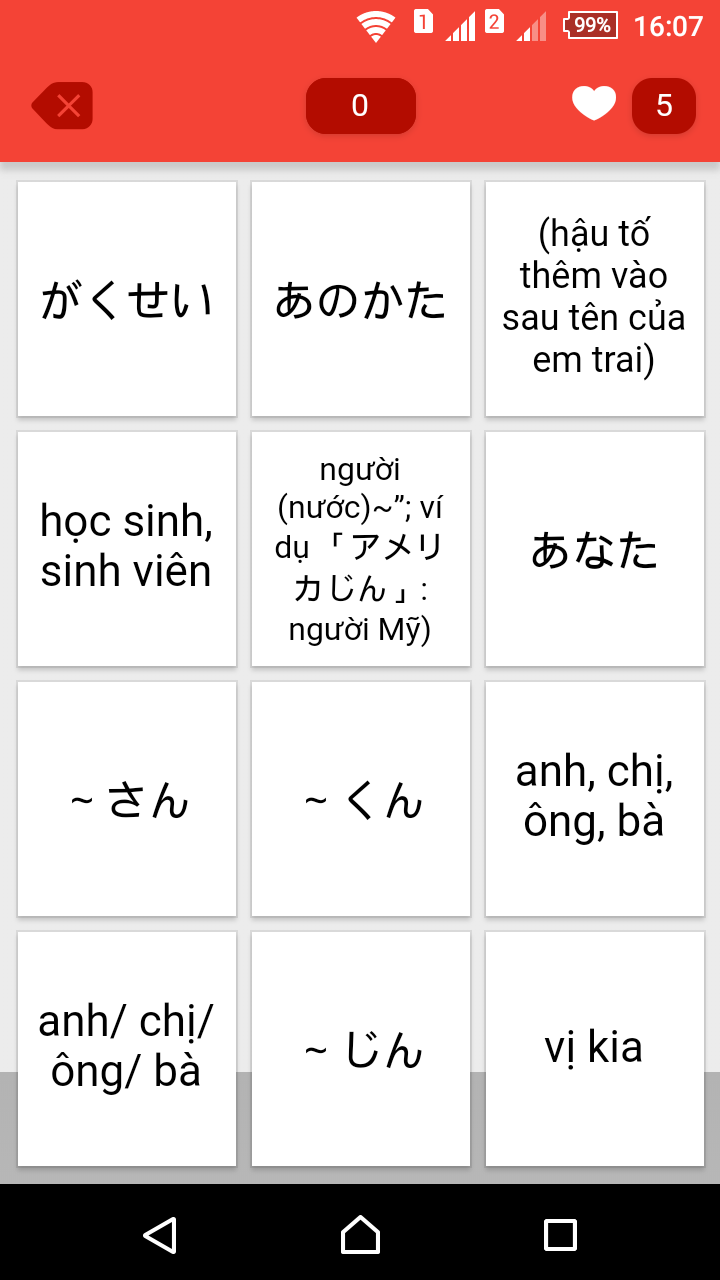This screenshot has width=720, height=1280.
Task: Pick the あのかた card
Action: [x=360, y=299]
